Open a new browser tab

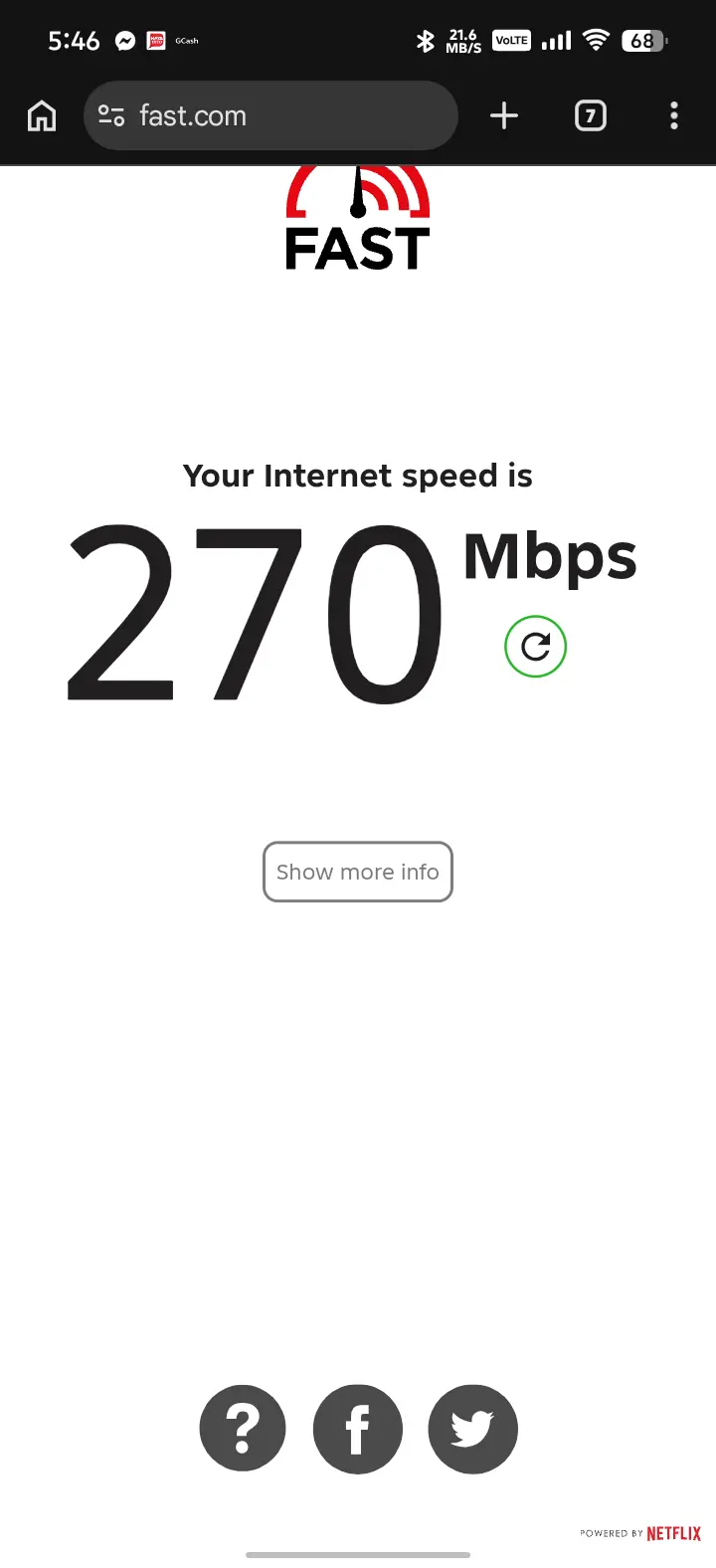pyautogui.click(x=504, y=116)
